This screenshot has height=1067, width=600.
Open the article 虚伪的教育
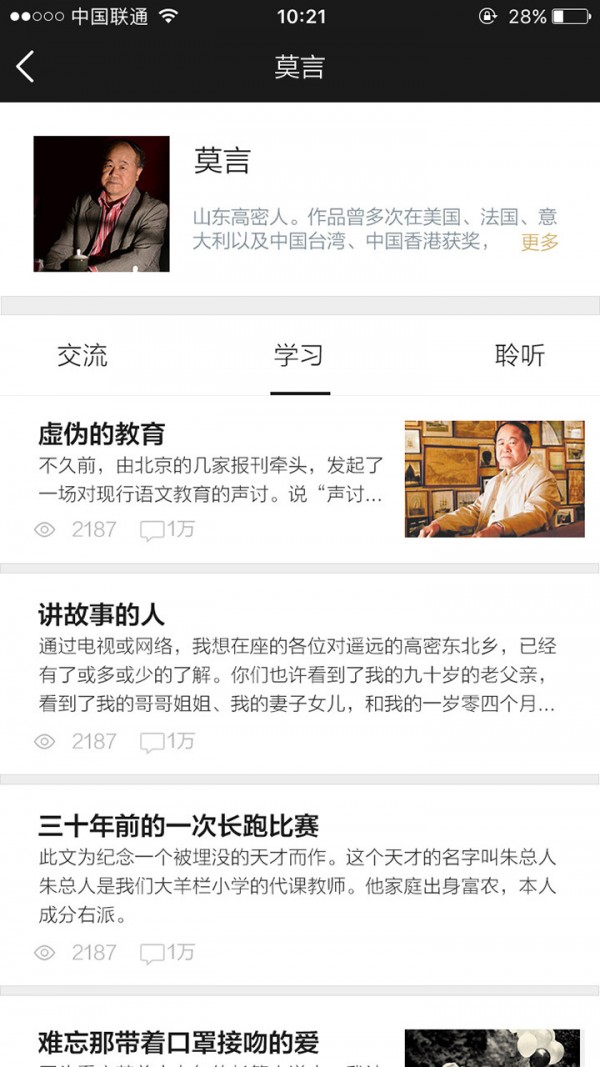[x=102, y=434]
